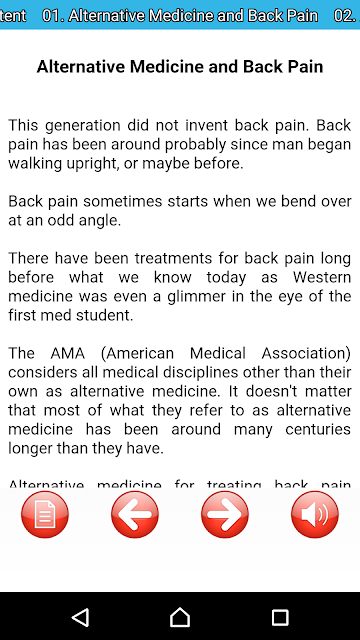Tap the system back button
The width and height of the screenshot is (360, 640).
click(x=80, y=617)
